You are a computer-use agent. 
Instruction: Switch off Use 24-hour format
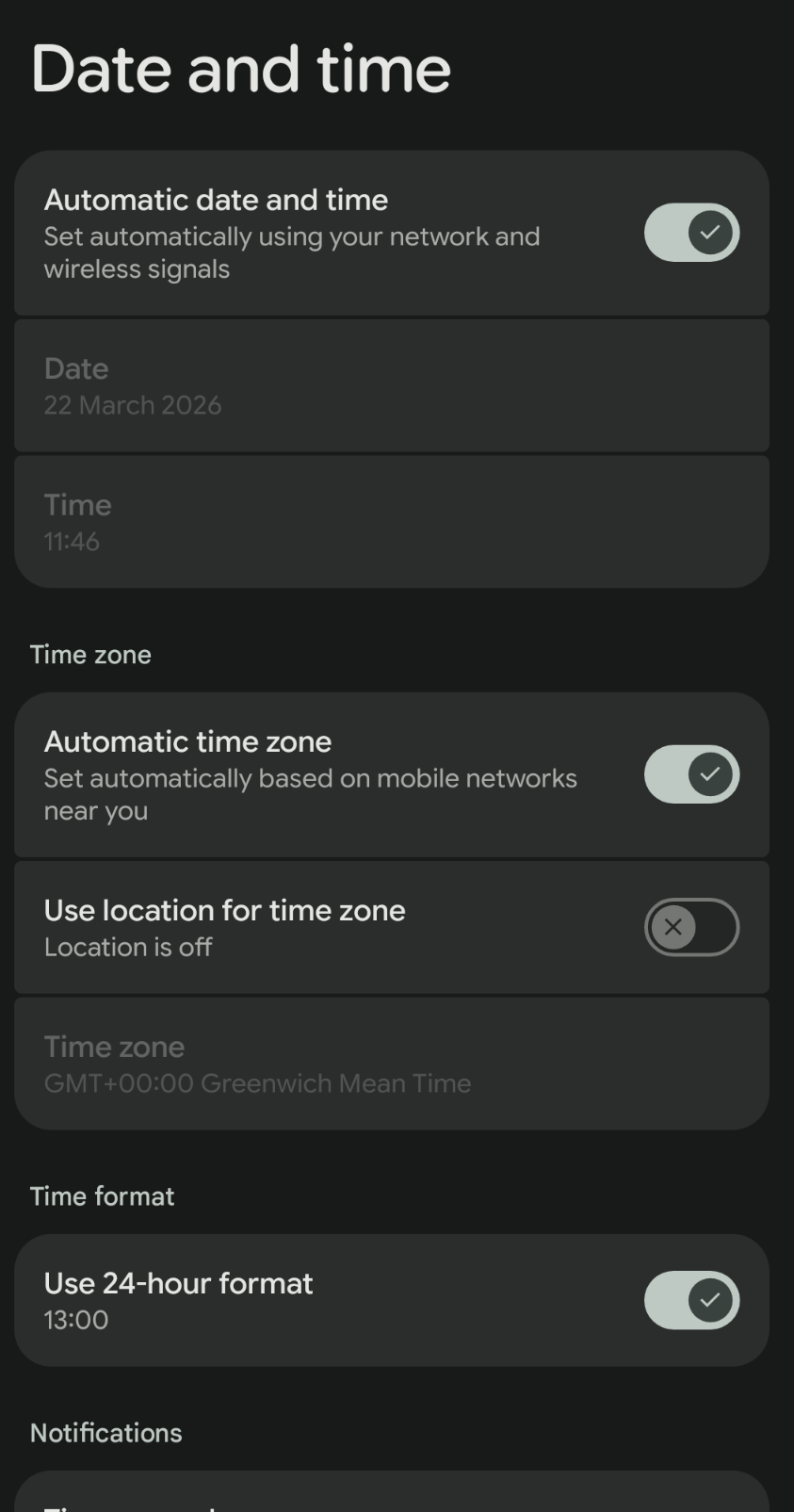click(x=691, y=1300)
